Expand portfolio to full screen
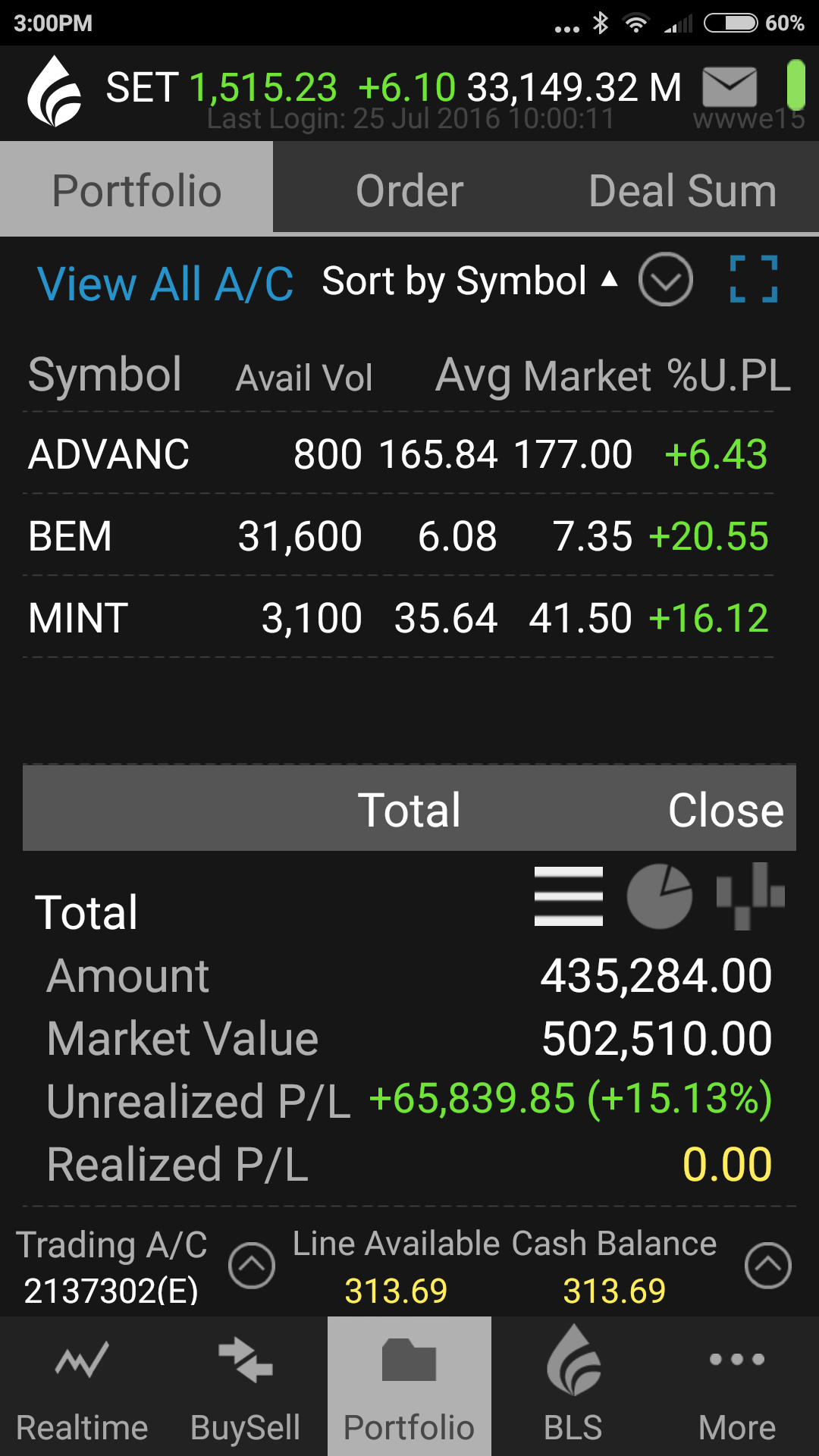The height and width of the screenshot is (1456, 819). 753,280
